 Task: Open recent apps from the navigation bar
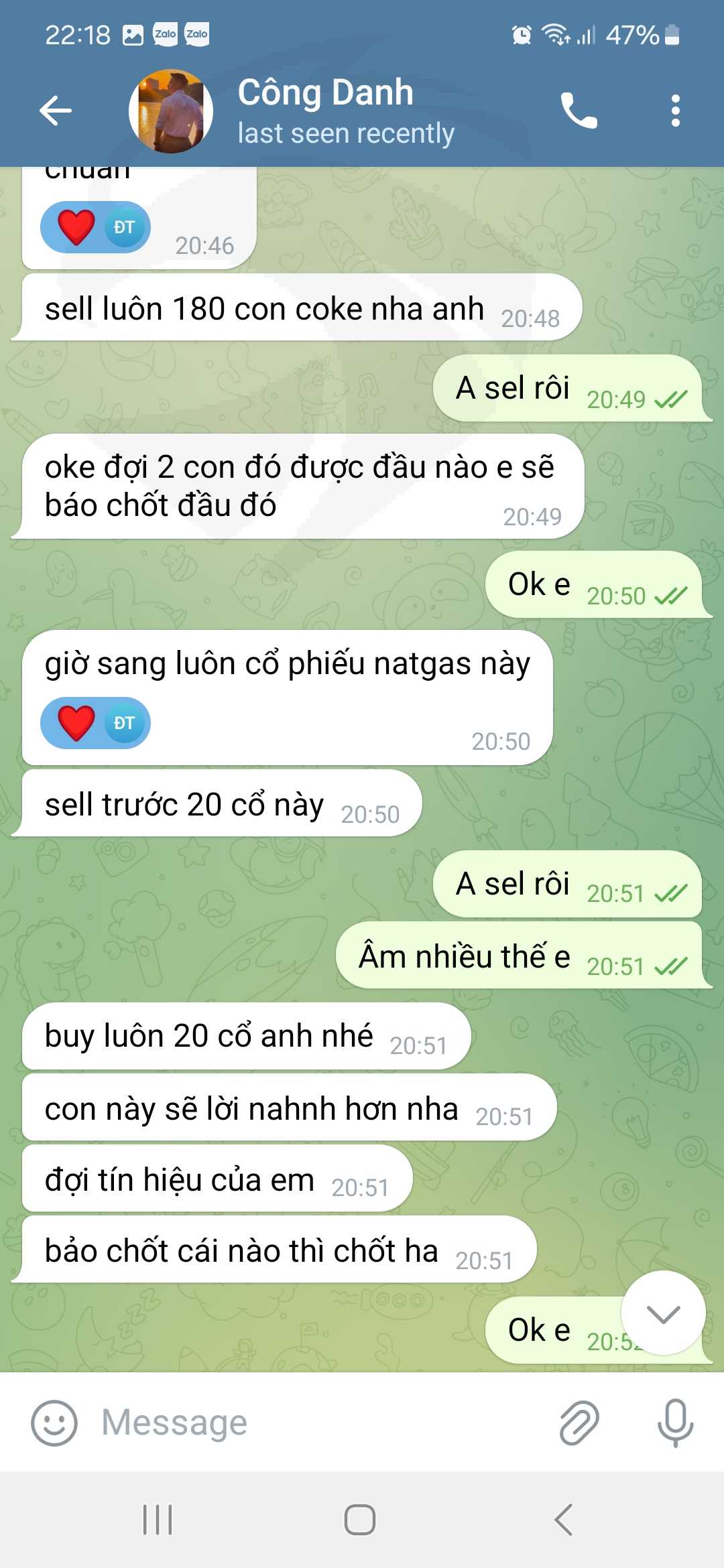pyautogui.click(x=158, y=1520)
